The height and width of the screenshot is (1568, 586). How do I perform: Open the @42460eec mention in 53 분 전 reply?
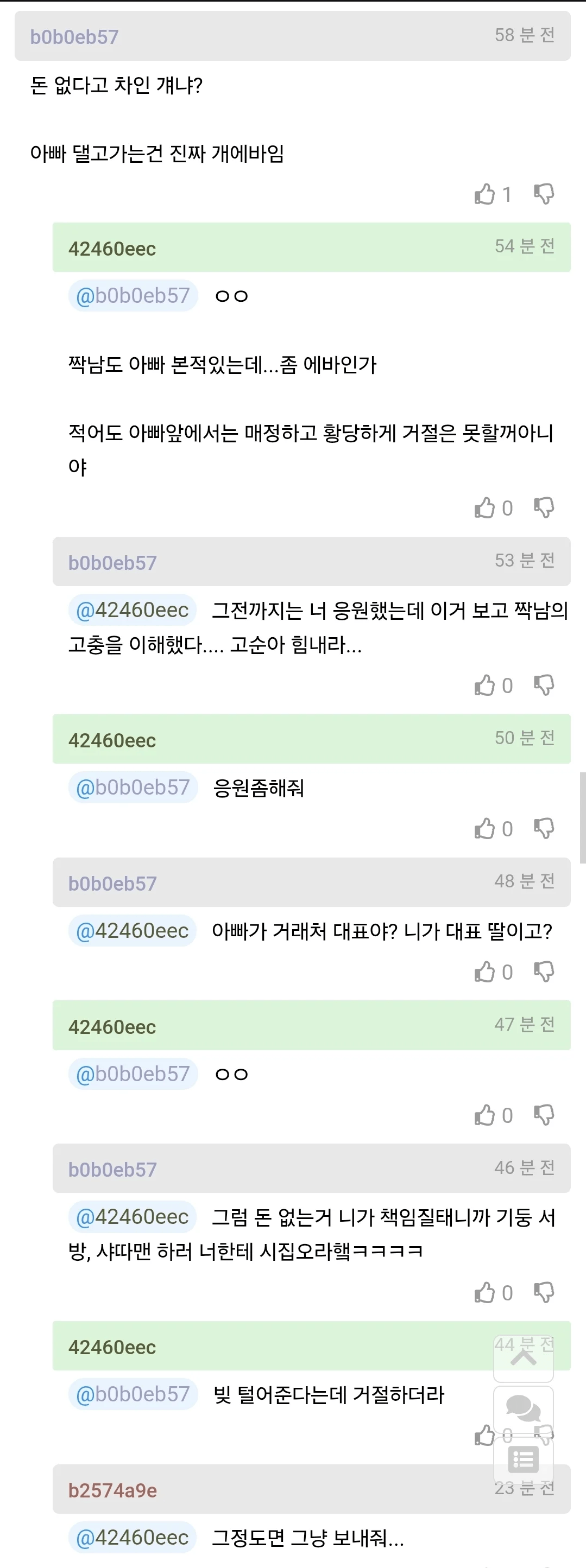132,610
